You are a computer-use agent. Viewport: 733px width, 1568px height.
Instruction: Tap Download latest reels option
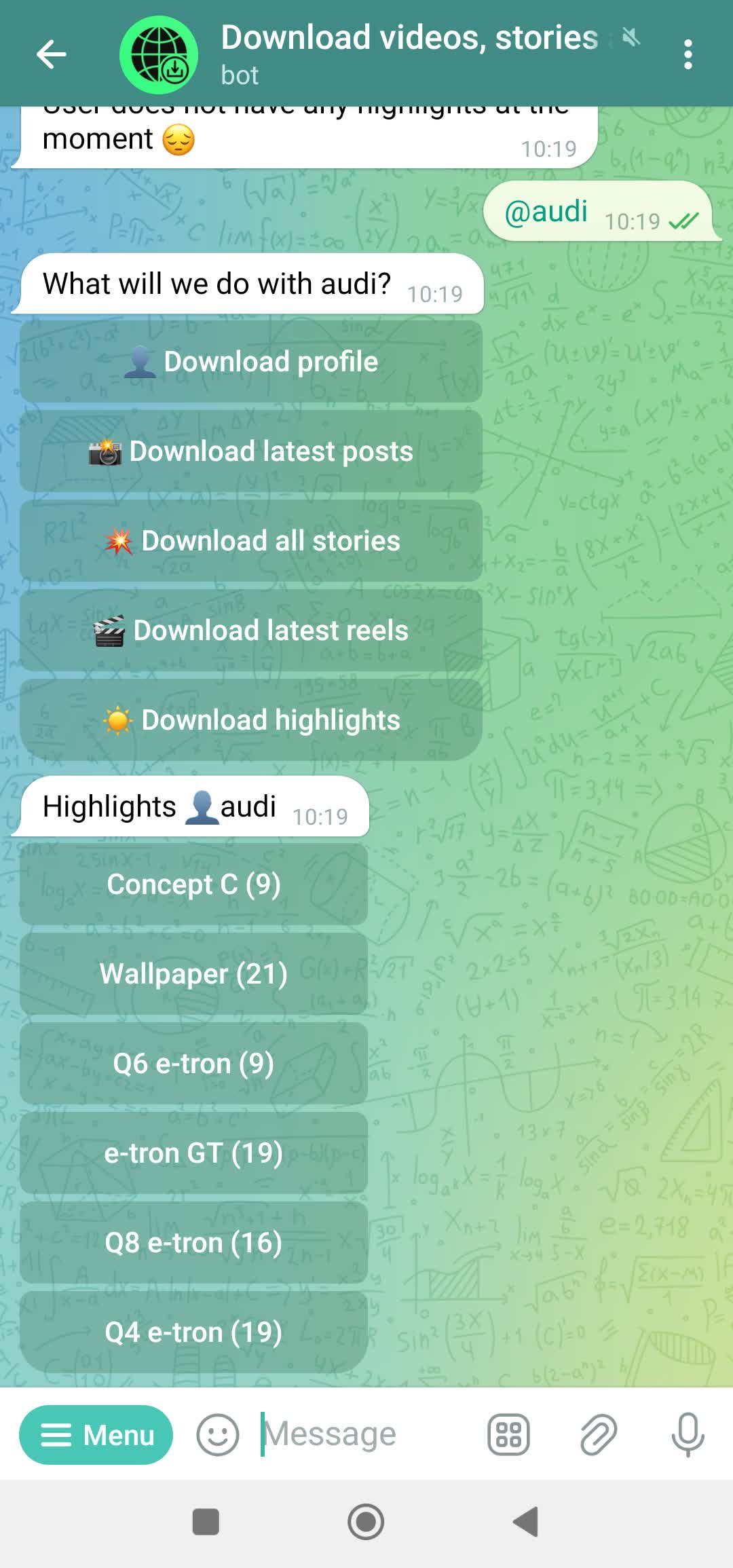pyautogui.click(x=251, y=630)
